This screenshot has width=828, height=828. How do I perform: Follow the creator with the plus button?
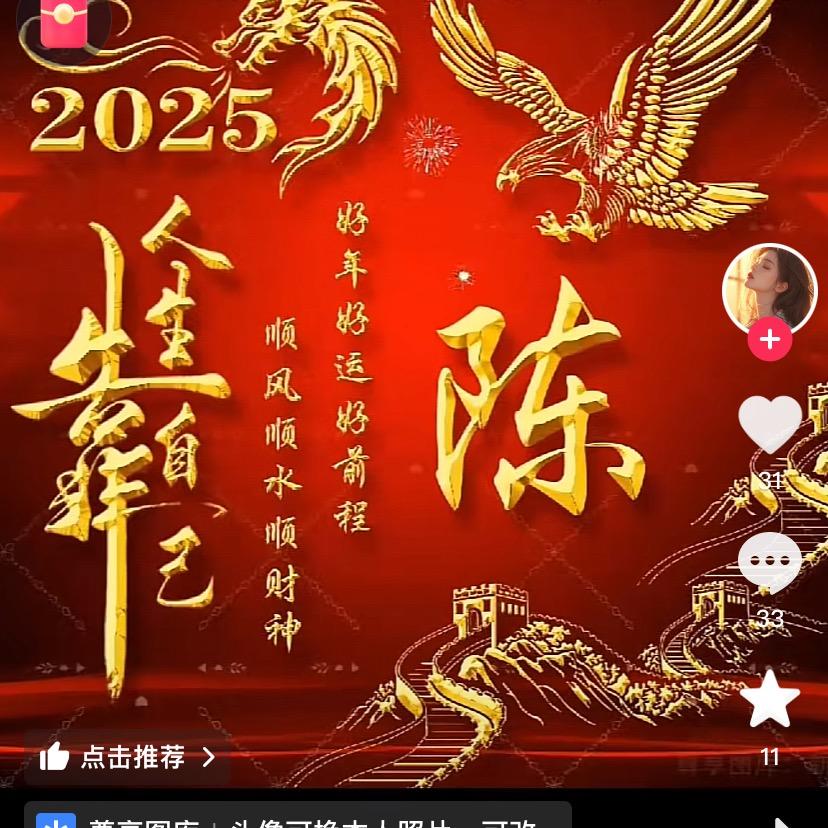(x=769, y=340)
